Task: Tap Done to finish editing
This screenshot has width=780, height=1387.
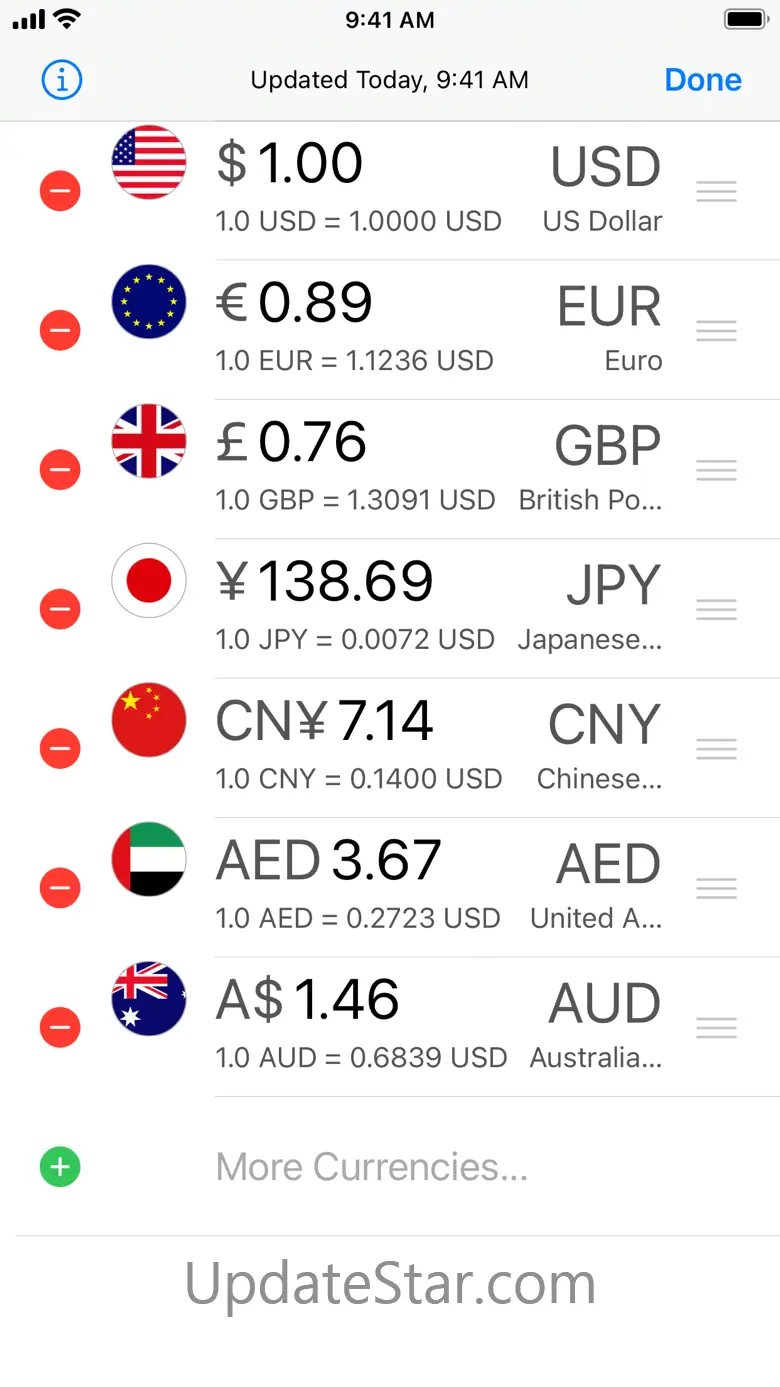Action: (x=703, y=80)
